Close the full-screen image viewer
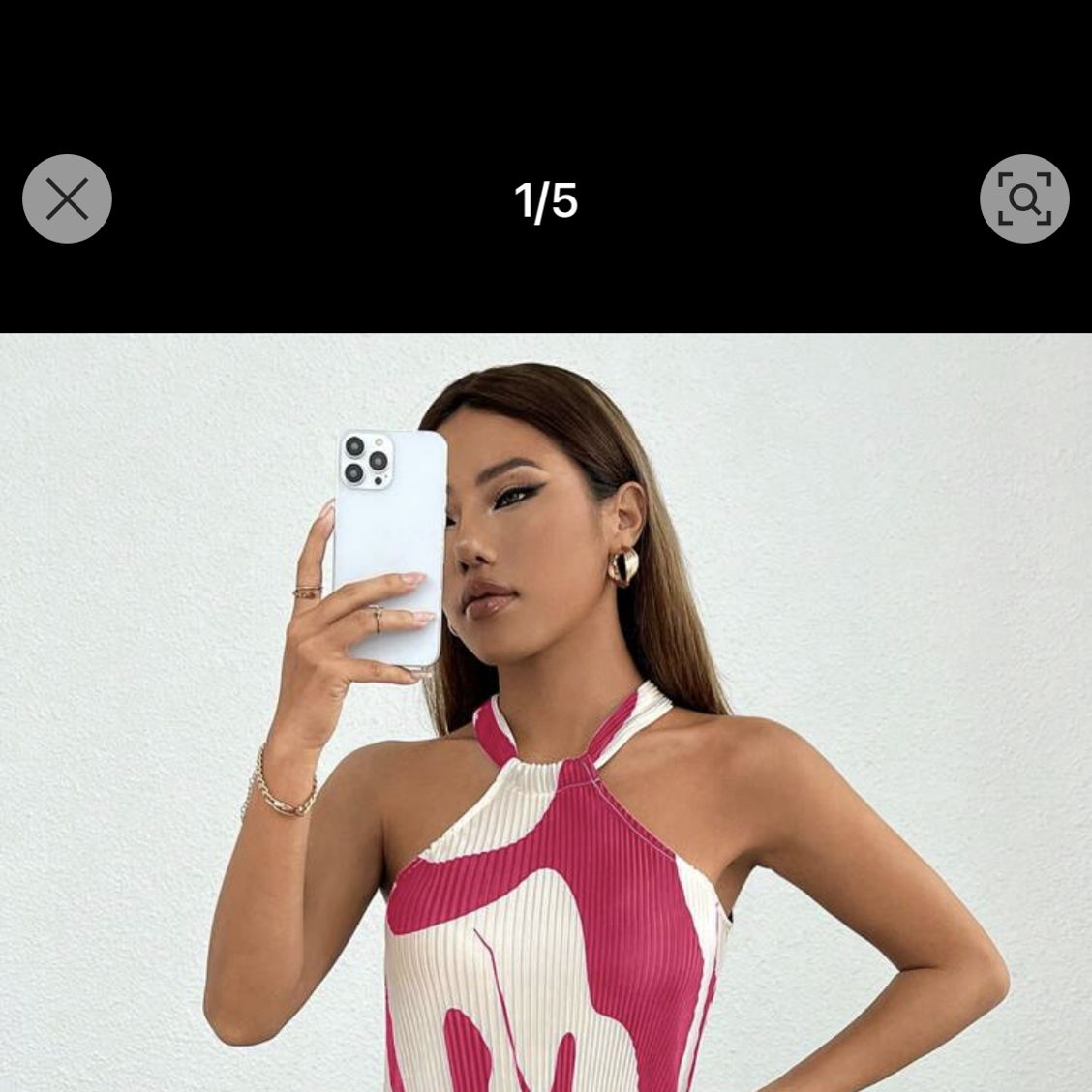Screen dimensions: 1092x1092 (x=67, y=199)
